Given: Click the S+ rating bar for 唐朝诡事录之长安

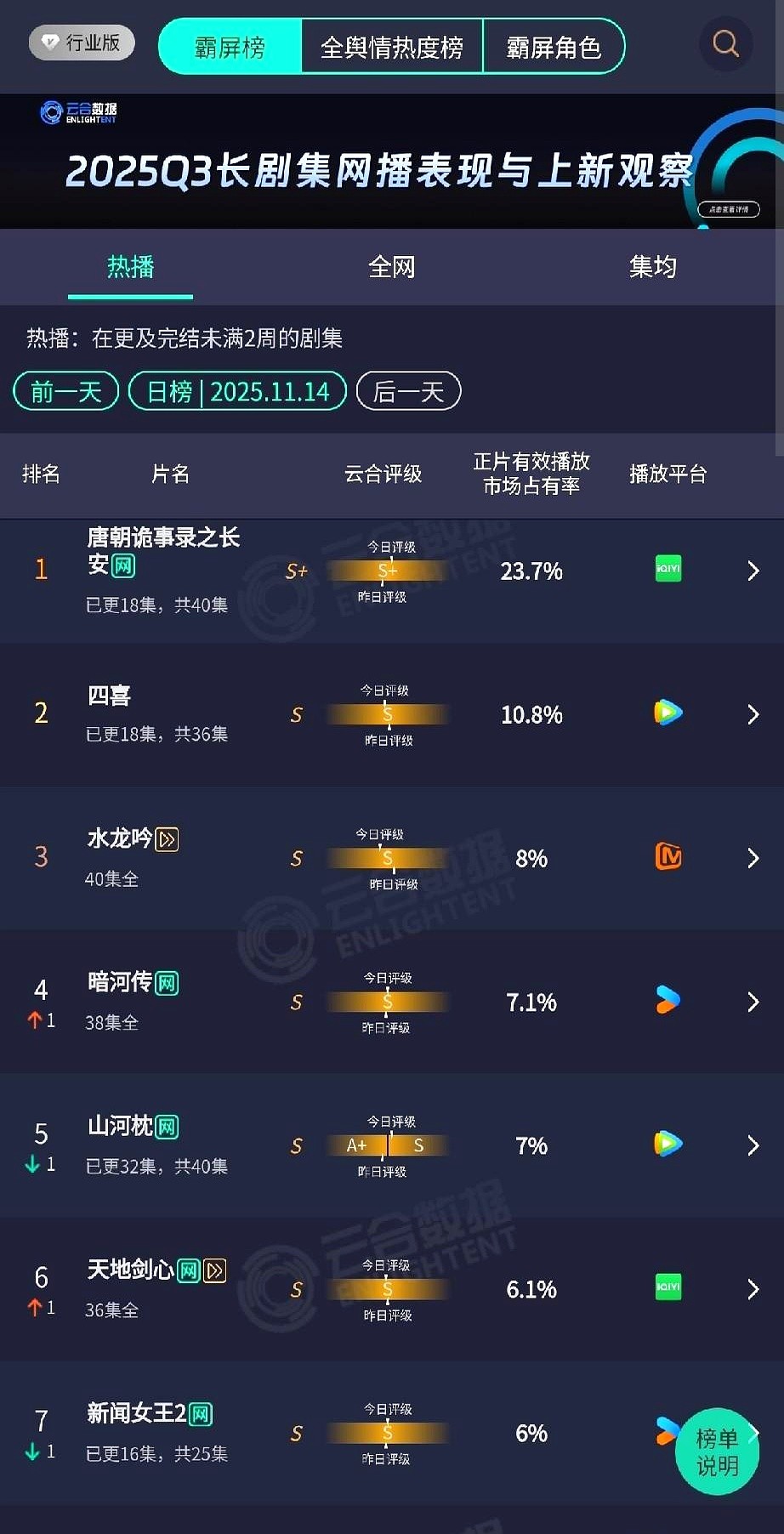Looking at the screenshot, I should [387, 571].
